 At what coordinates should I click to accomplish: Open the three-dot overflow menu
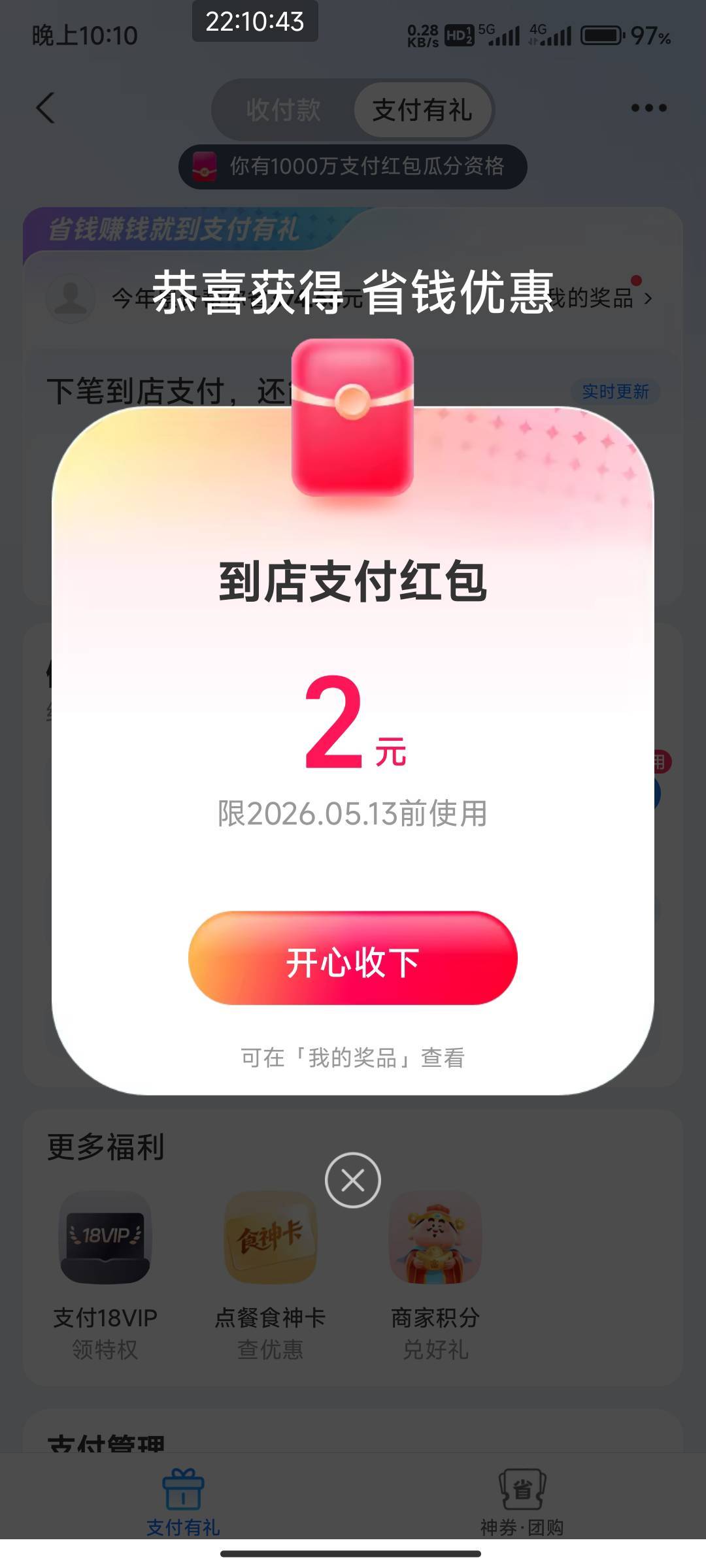tap(648, 108)
